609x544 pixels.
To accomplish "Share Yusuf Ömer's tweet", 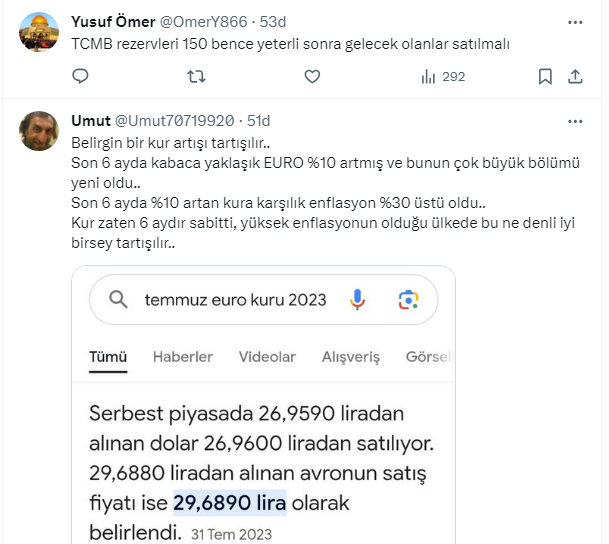I will 577,76.
